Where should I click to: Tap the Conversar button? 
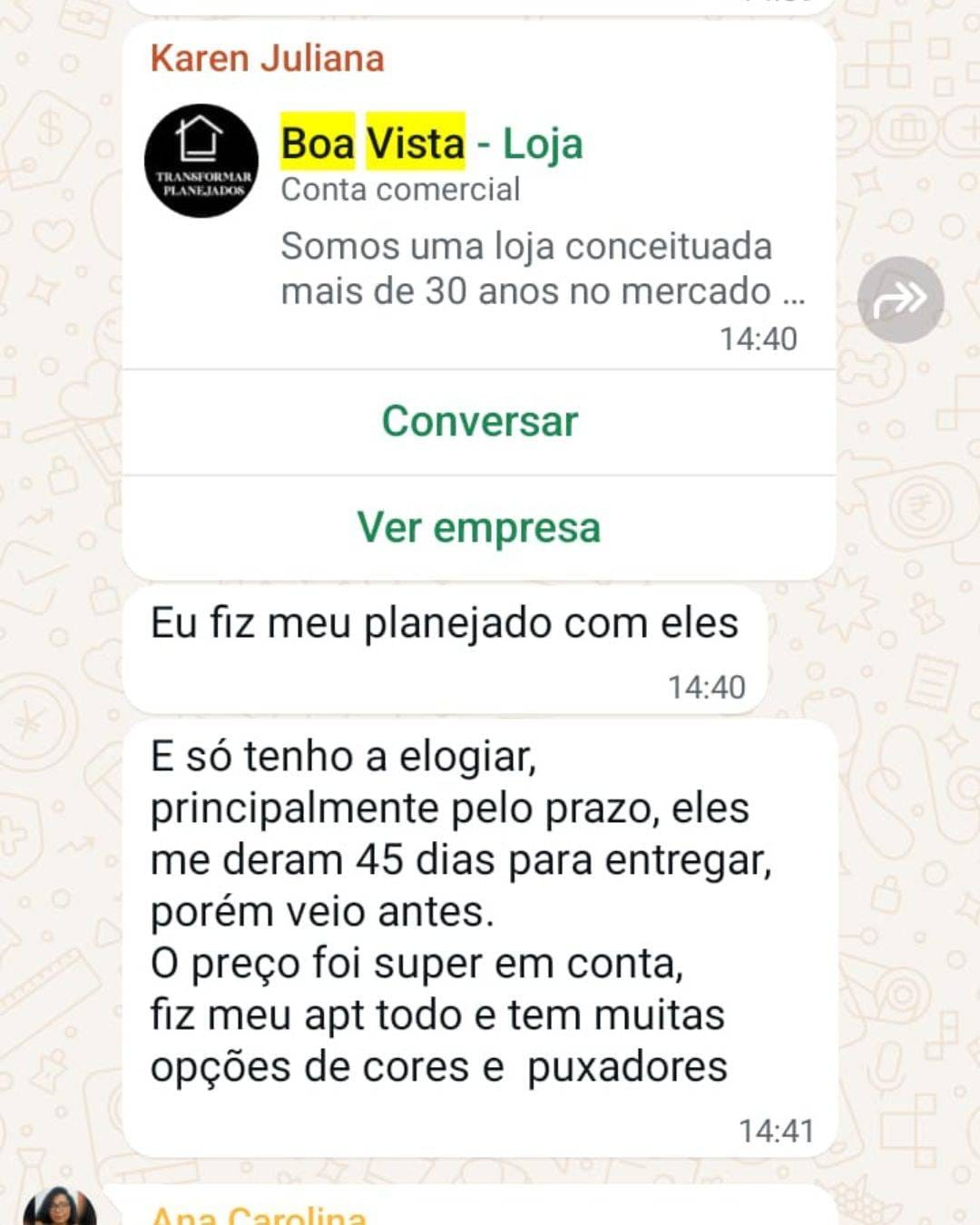(479, 422)
